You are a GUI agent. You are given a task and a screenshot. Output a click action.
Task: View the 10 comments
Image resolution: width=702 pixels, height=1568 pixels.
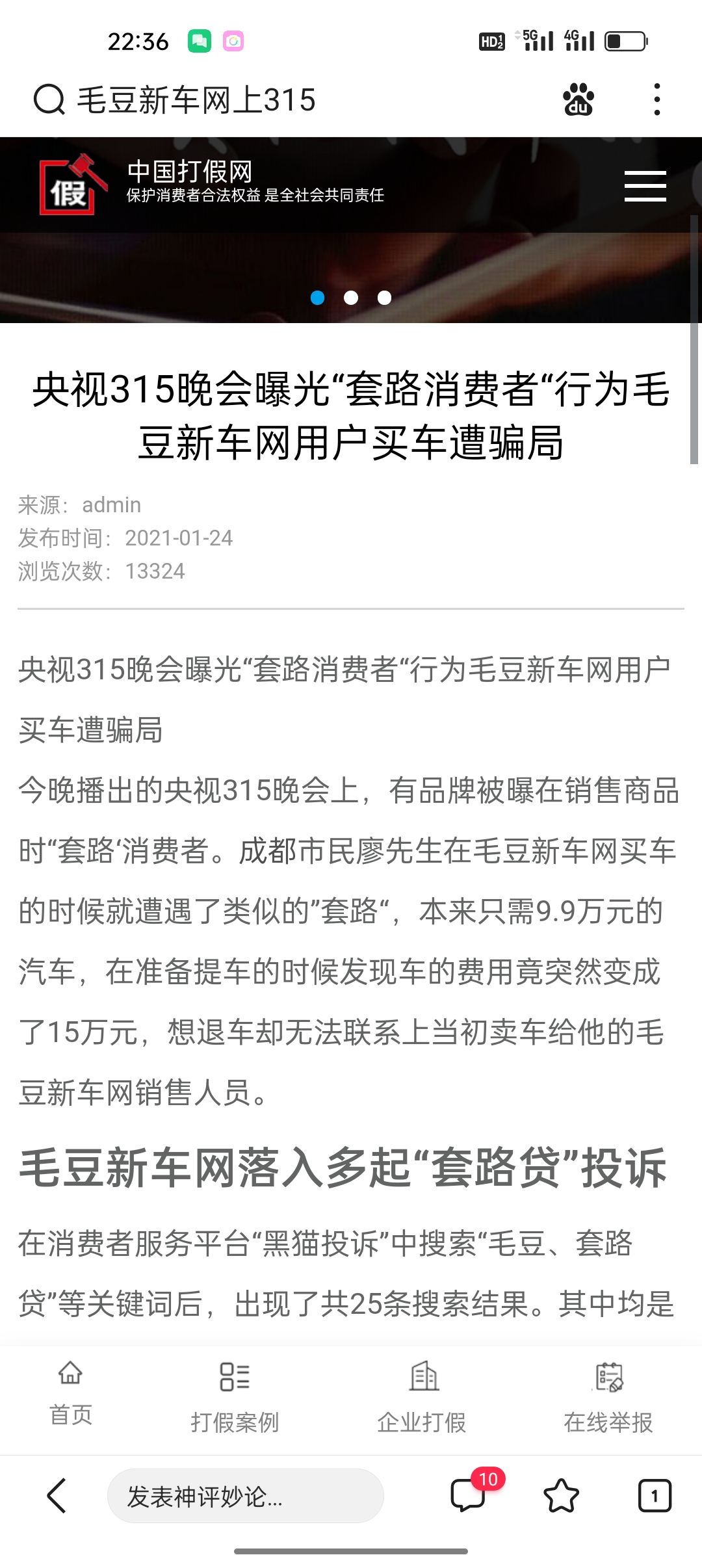[469, 1494]
